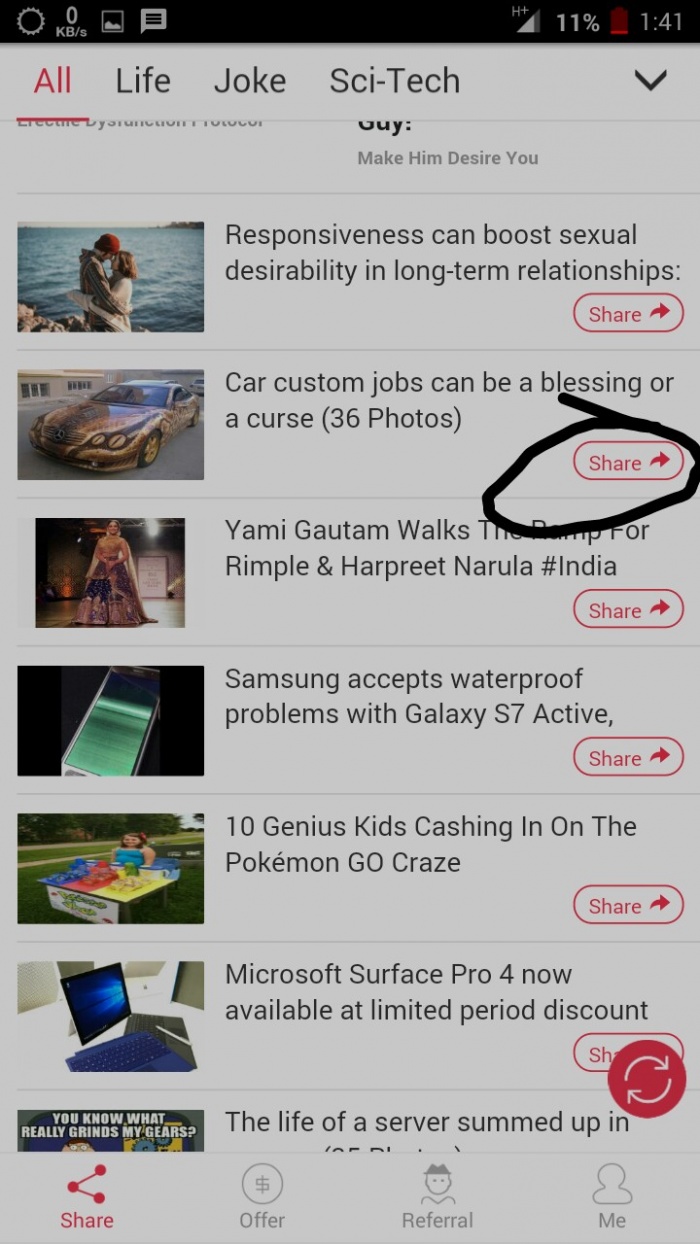Go to the Referral tab
This screenshot has height=1244, width=700.
437,1197
